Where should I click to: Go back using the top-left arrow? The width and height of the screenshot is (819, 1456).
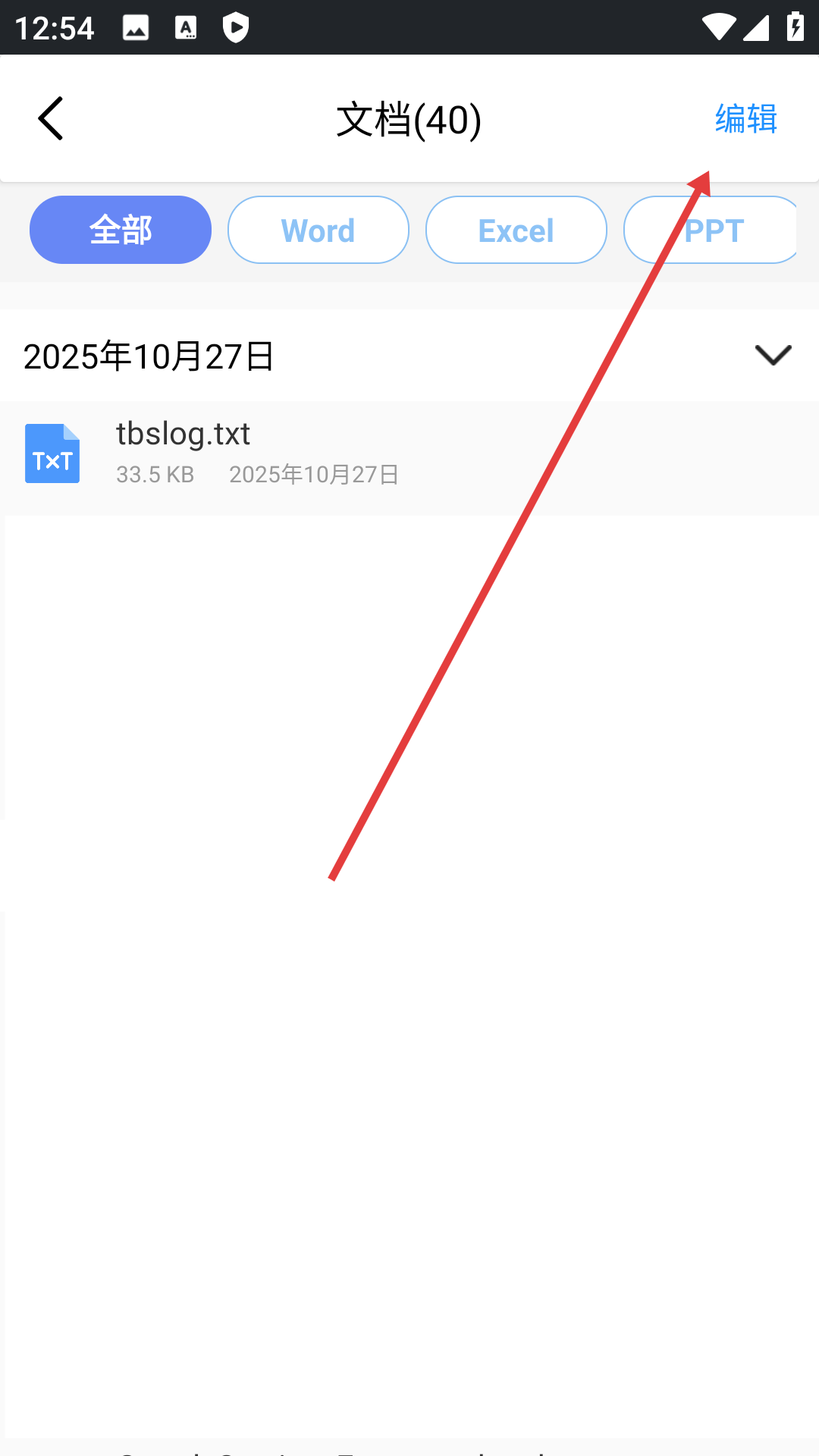[x=51, y=118]
